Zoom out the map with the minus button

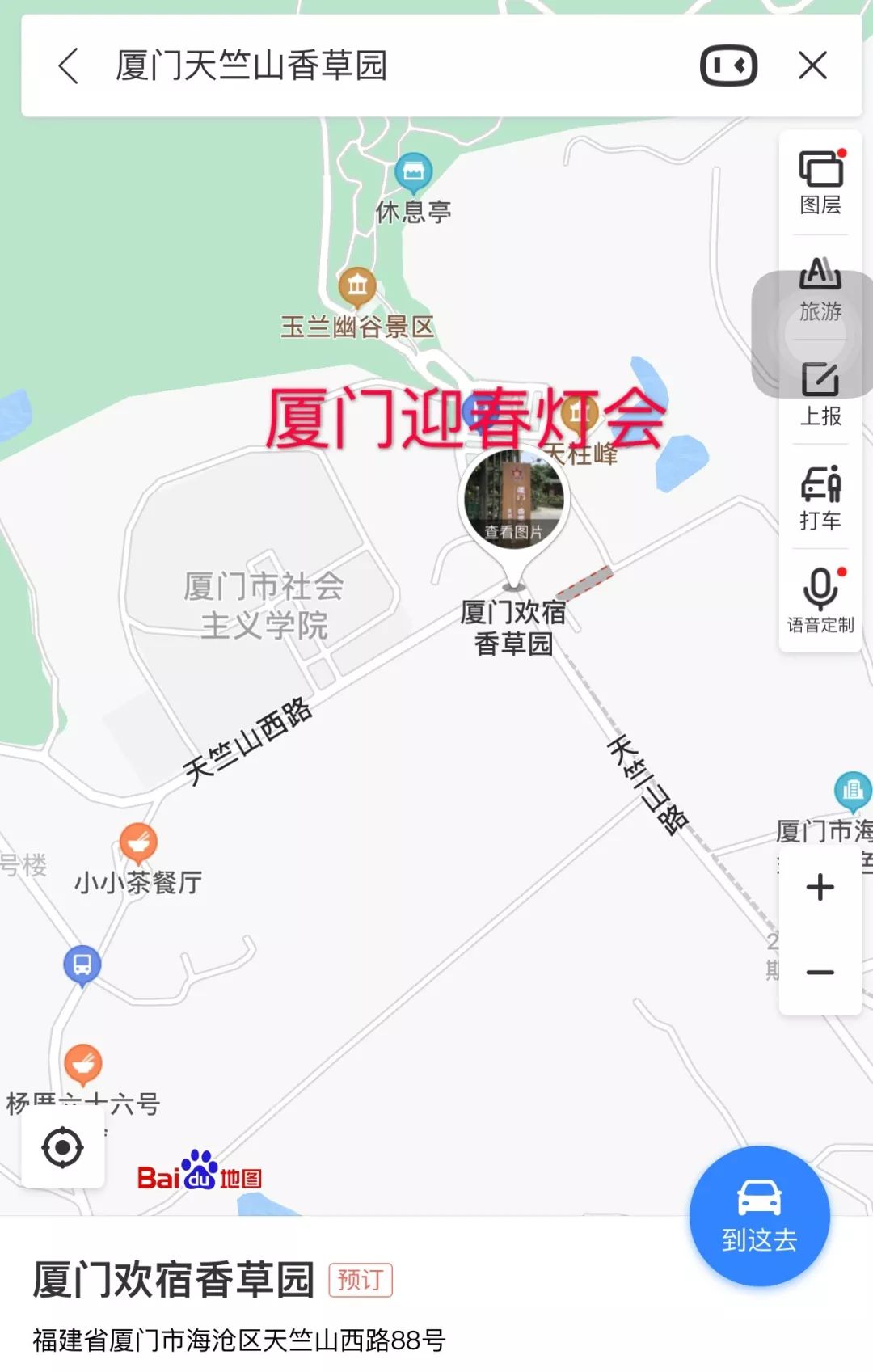tap(820, 973)
